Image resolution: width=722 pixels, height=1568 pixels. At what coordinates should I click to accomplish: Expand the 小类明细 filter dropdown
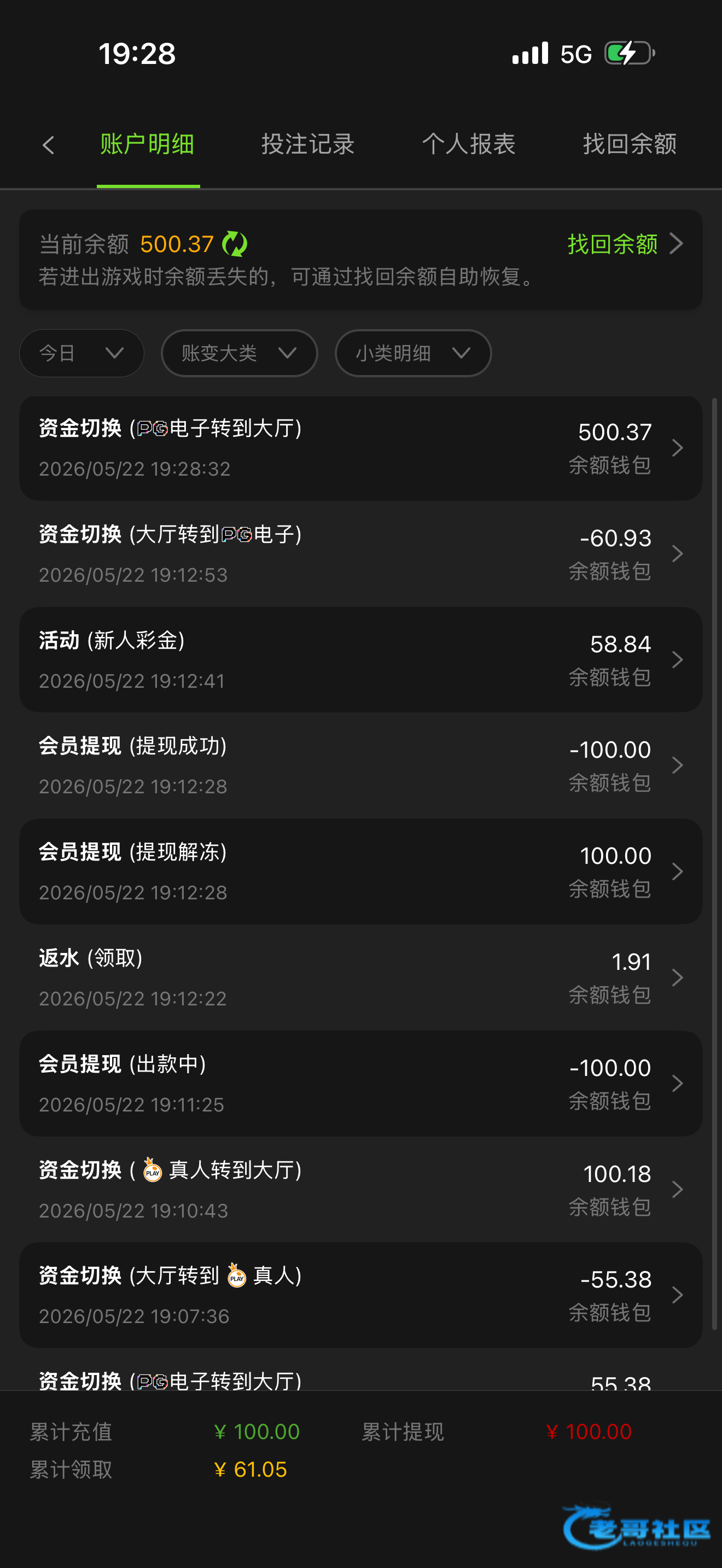pos(413,353)
